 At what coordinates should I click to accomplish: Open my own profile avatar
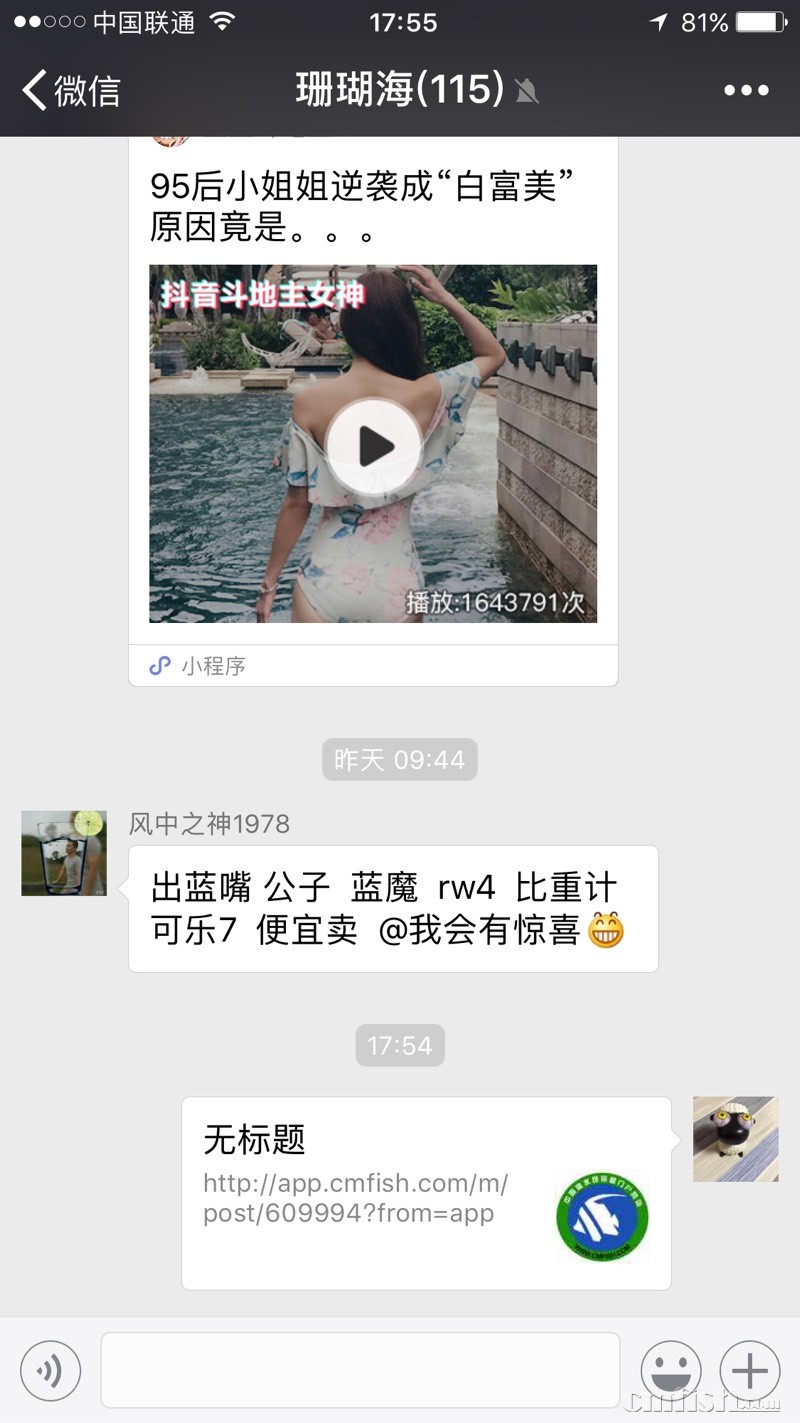point(735,1139)
